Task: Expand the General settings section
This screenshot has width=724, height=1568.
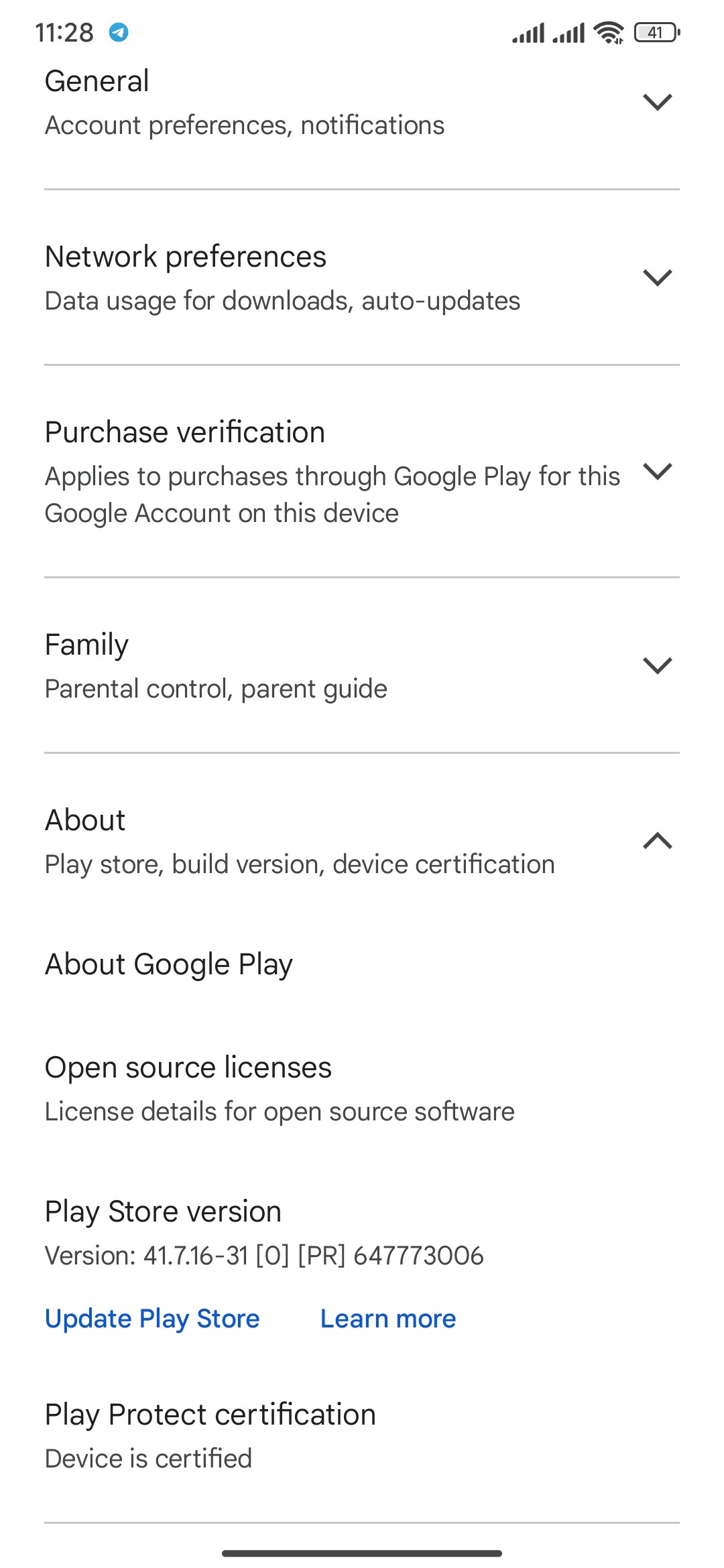Action: (657, 103)
